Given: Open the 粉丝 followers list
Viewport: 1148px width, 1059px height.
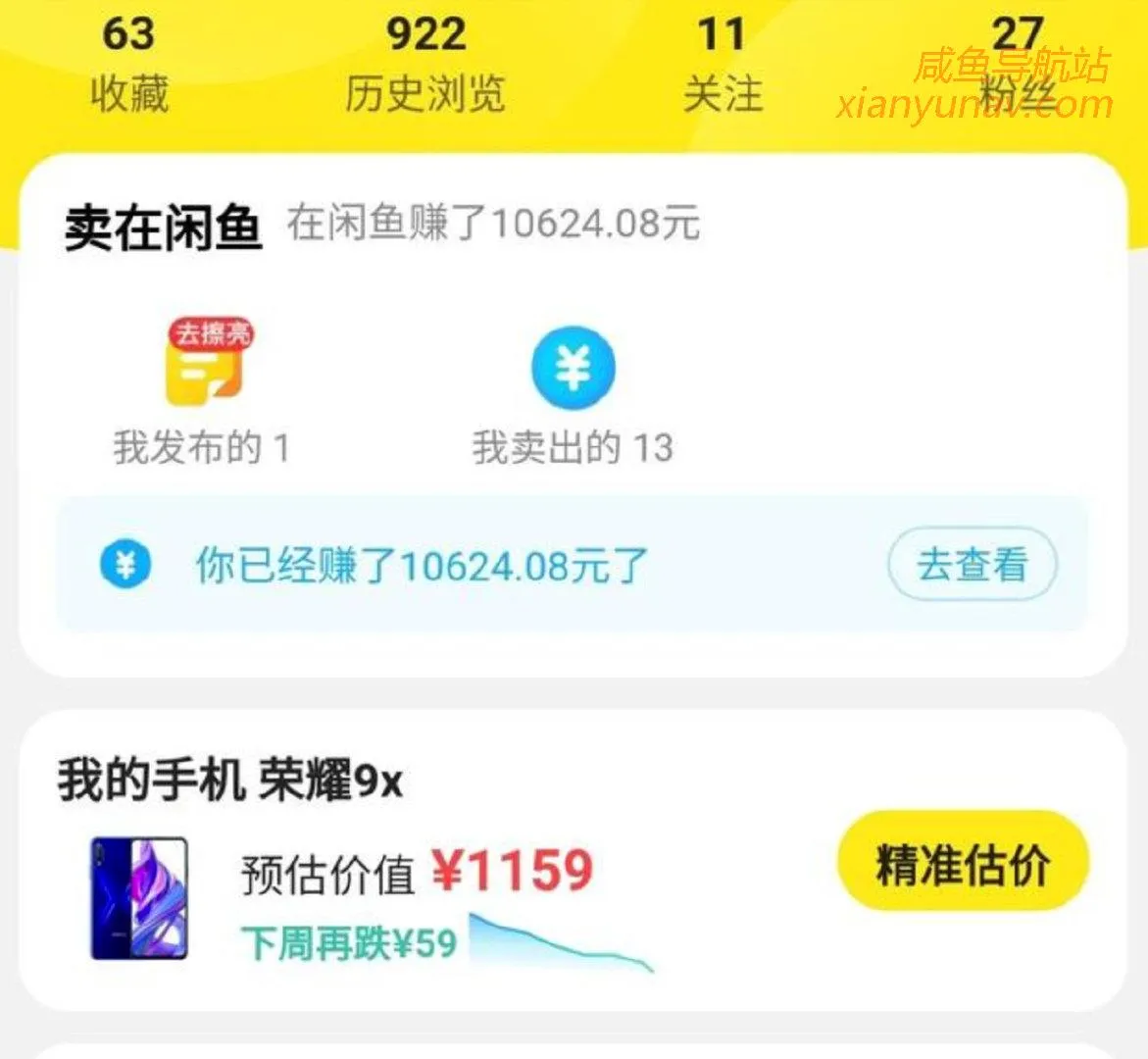Looking at the screenshot, I should tap(1017, 65).
